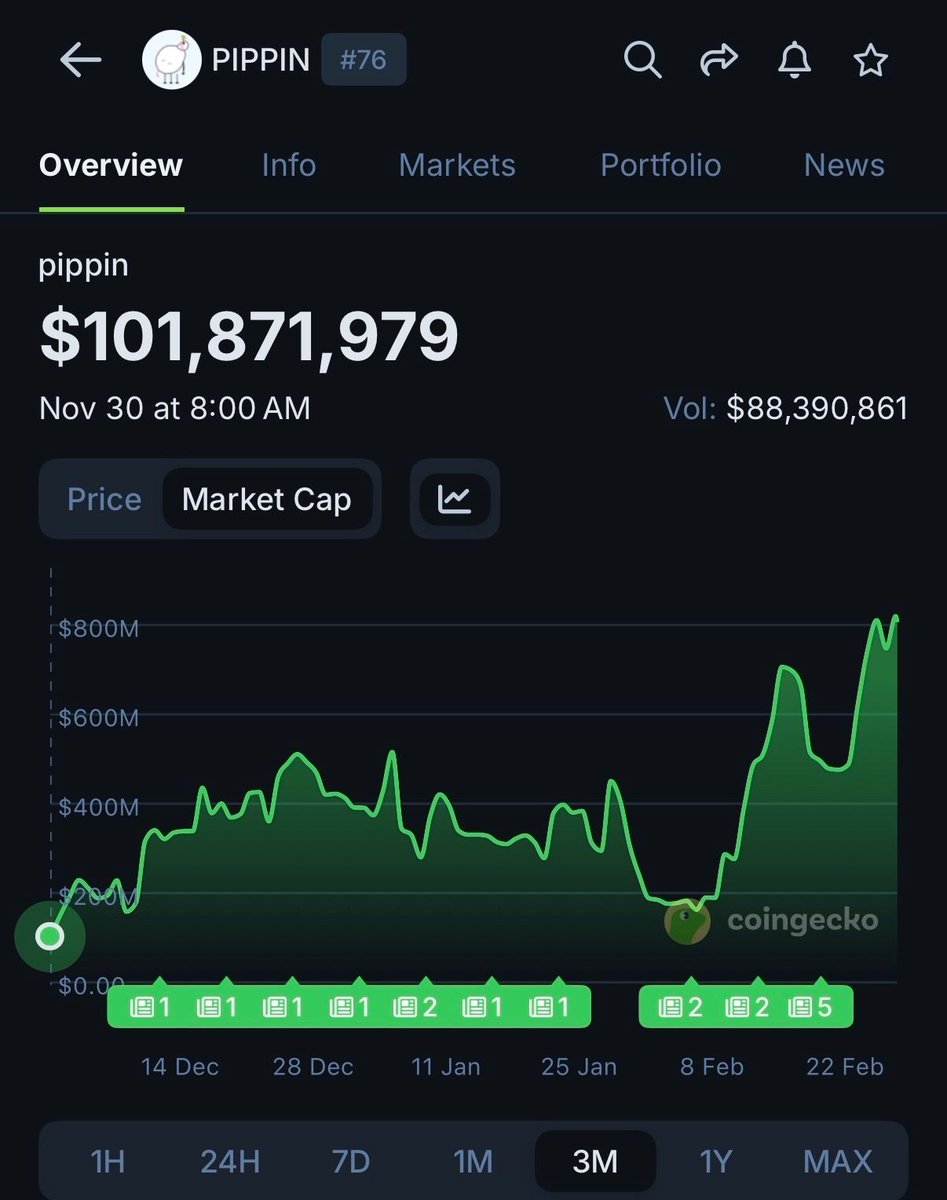Viewport: 947px width, 1200px height.
Task: Switch the chart to 1M
Action: coord(473,1161)
